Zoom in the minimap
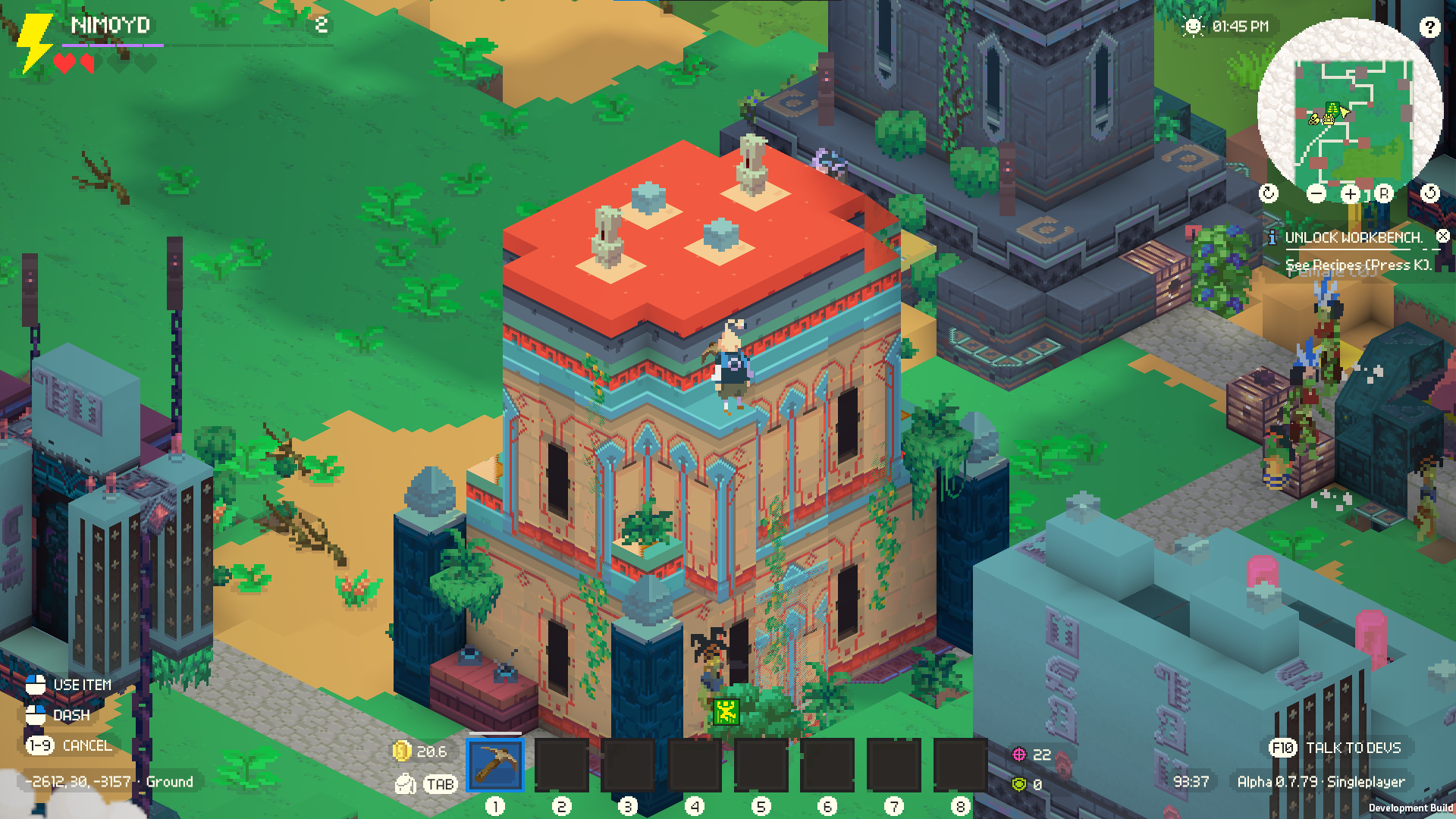This screenshot has width=1456, height=819. pyautogui.click(x=1350, y=194)
